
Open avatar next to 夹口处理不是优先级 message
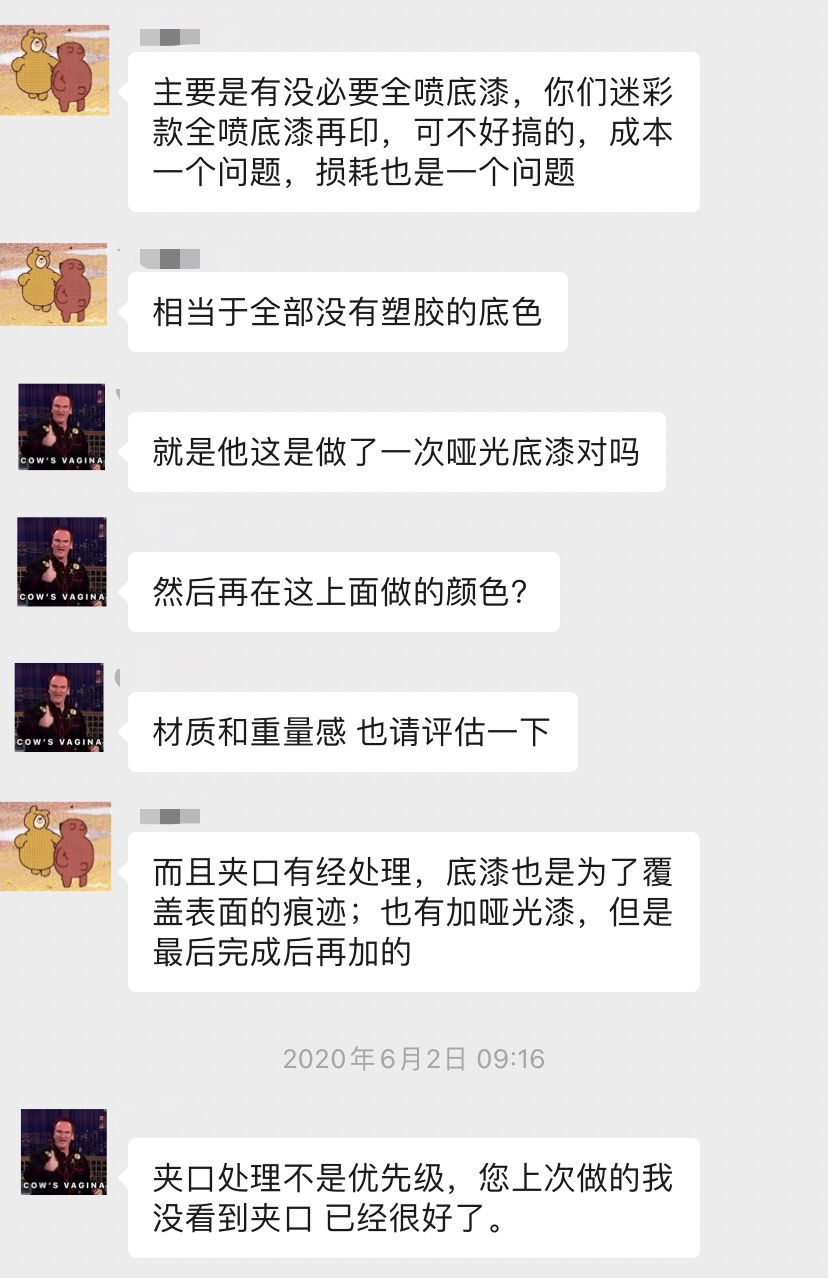(64, 1151)
